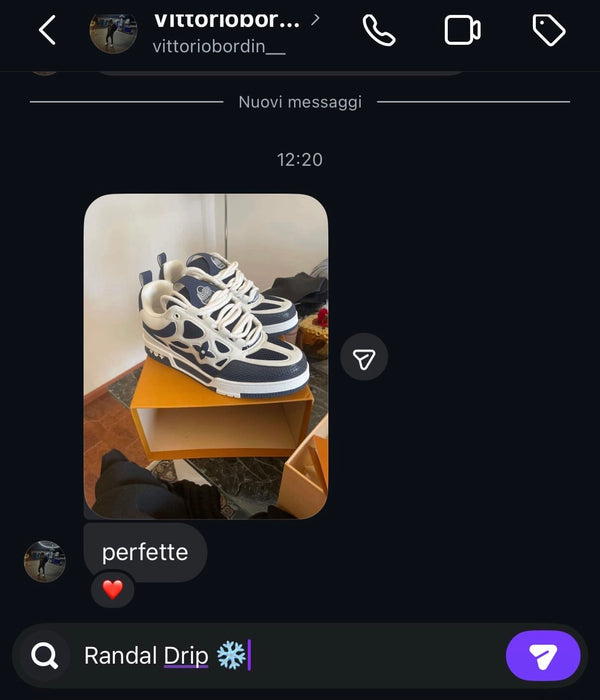Viewport: 600px width, 700px height.
Task: Tap the magnifier icon in message bar
Action: [45, 656]
